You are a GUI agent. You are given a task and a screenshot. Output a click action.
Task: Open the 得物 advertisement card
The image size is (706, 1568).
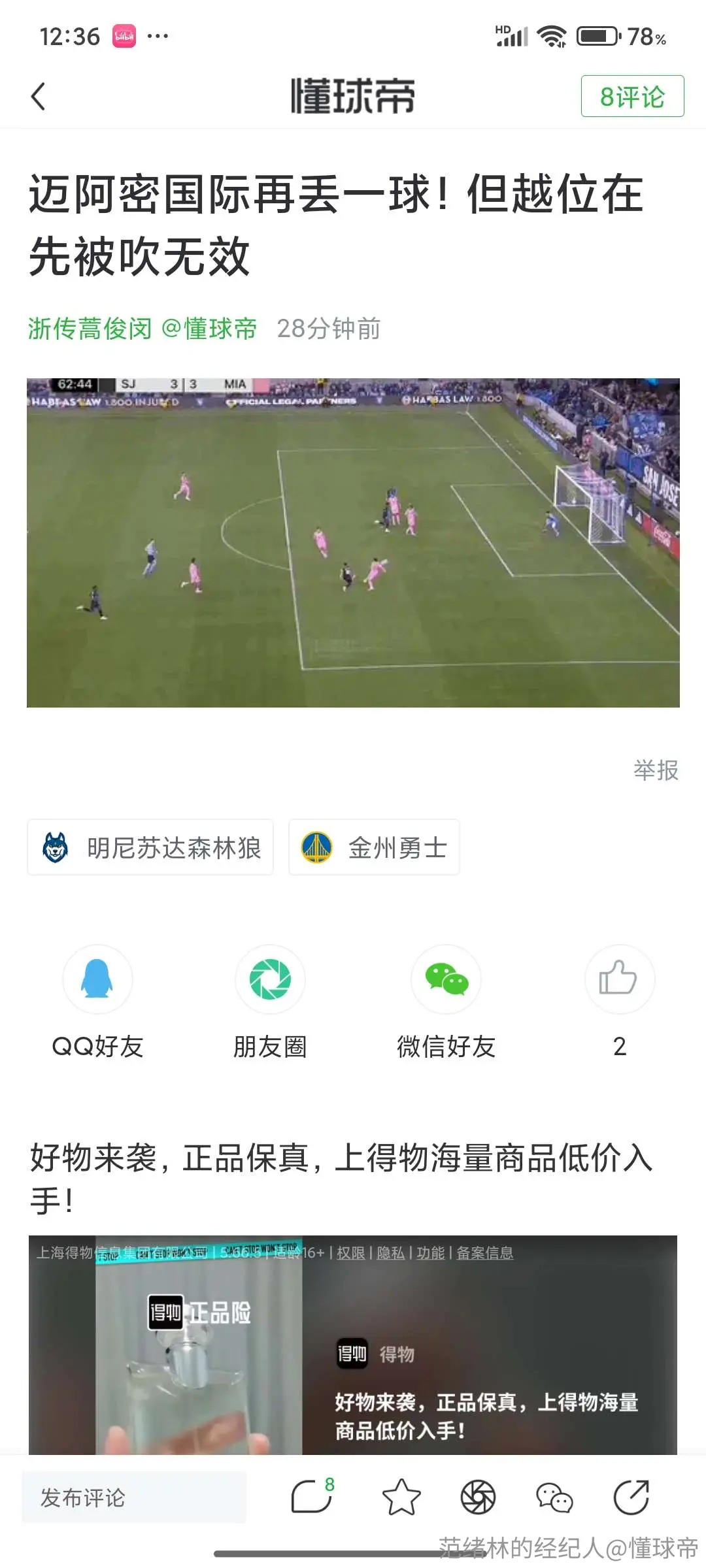click(x=353, y=1345)
